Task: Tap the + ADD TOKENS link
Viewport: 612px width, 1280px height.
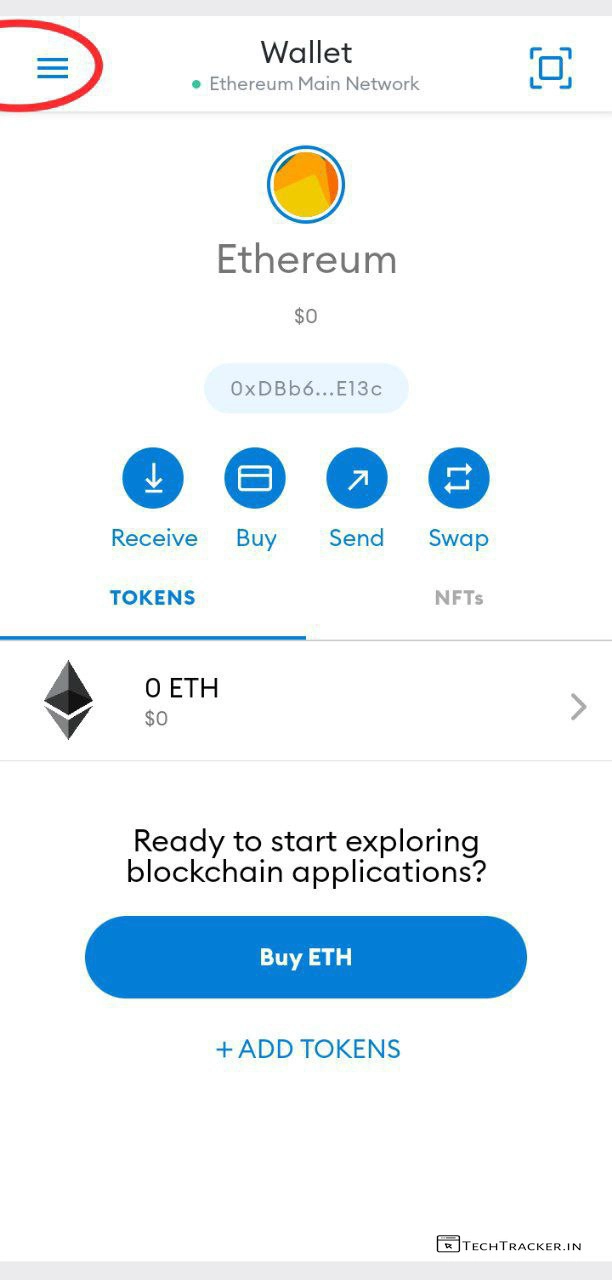Action: point(308,1049)
